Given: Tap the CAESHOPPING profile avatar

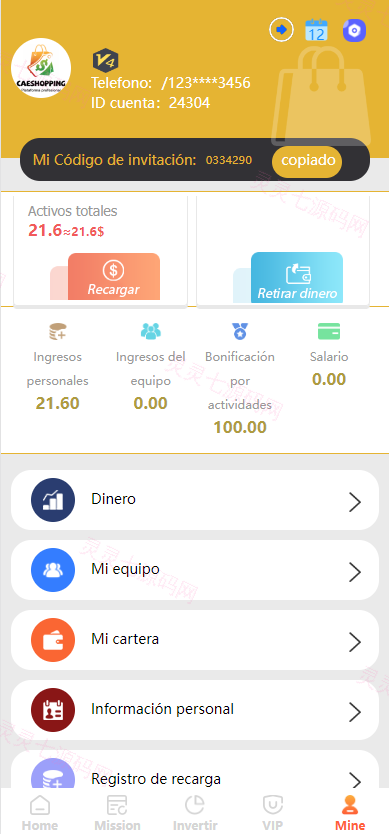Looking at the screenshot, I should click(x=41, y=68).
